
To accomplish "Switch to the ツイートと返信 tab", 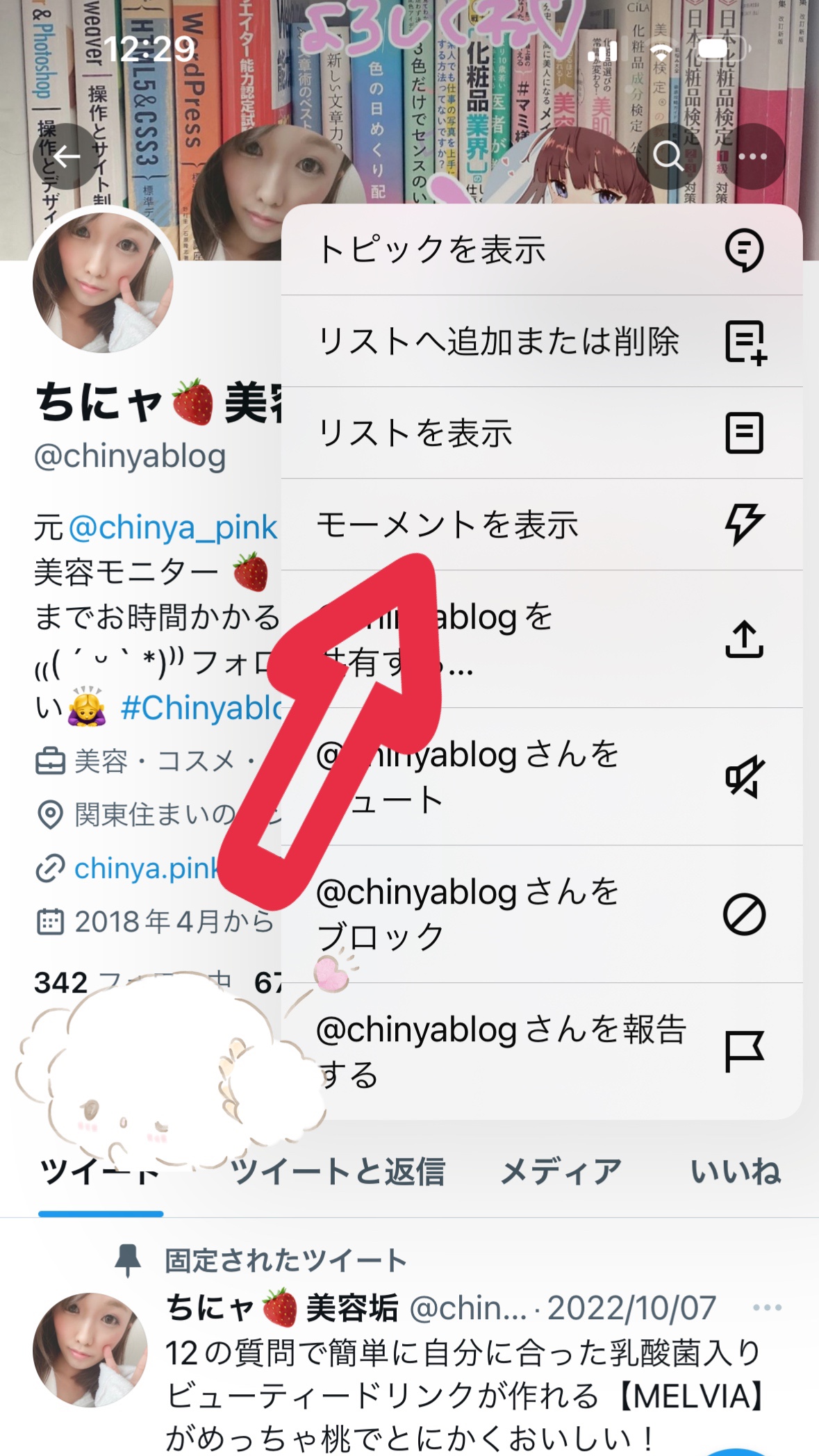I will 338,1171.
